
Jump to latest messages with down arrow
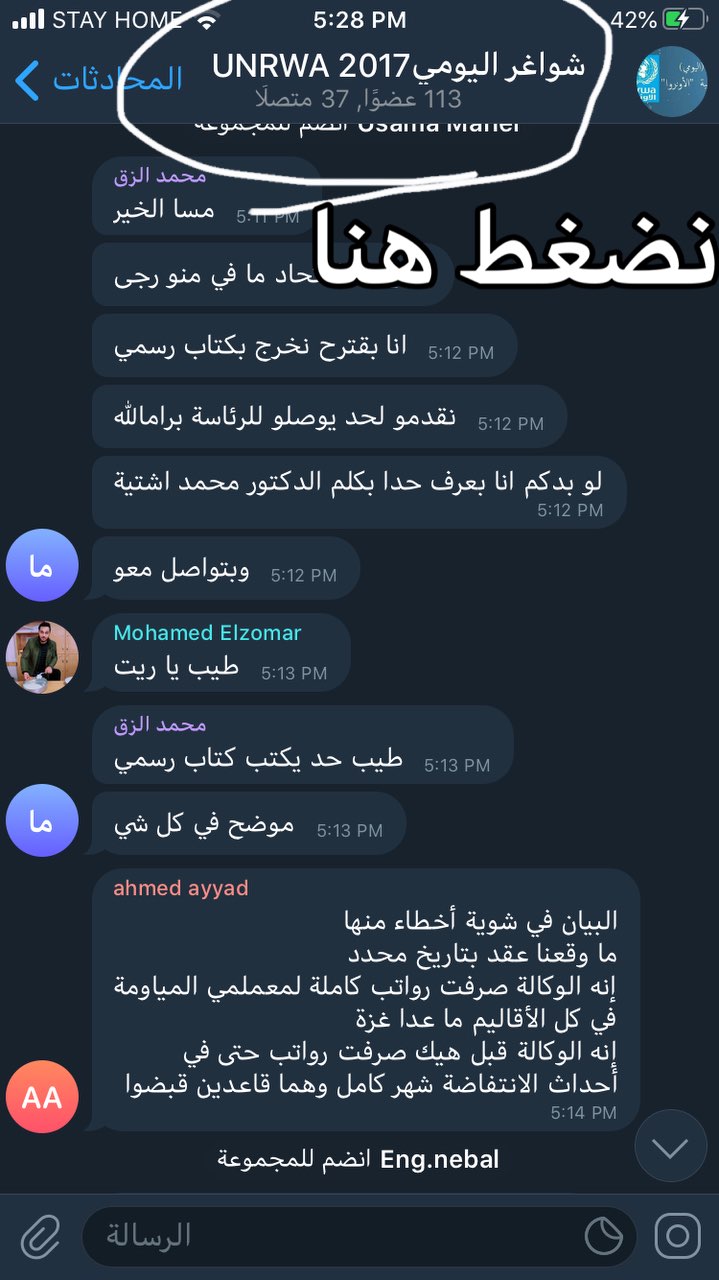tap(670, 1147)
